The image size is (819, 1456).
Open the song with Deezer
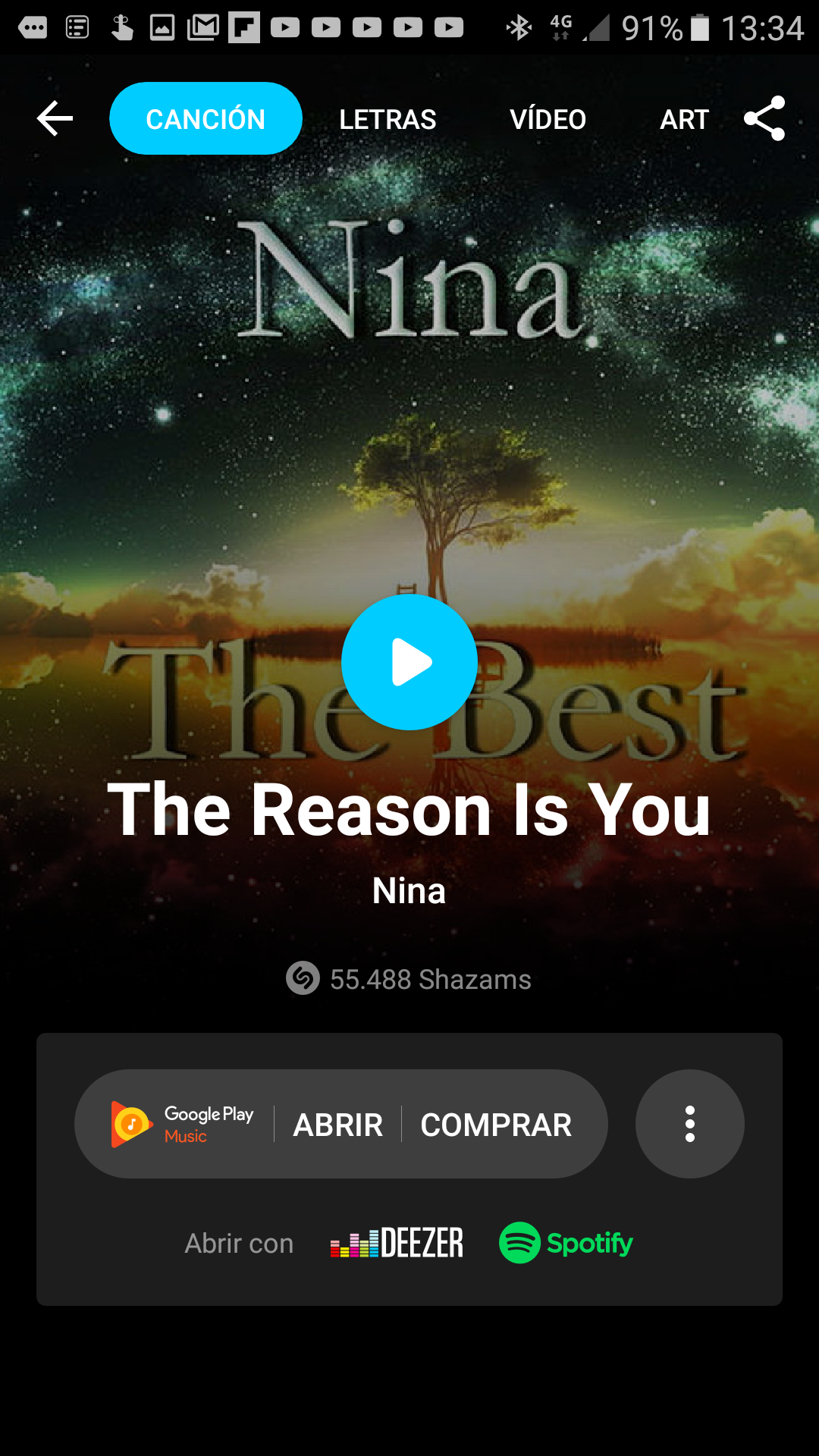click(x=397, y=1243)
